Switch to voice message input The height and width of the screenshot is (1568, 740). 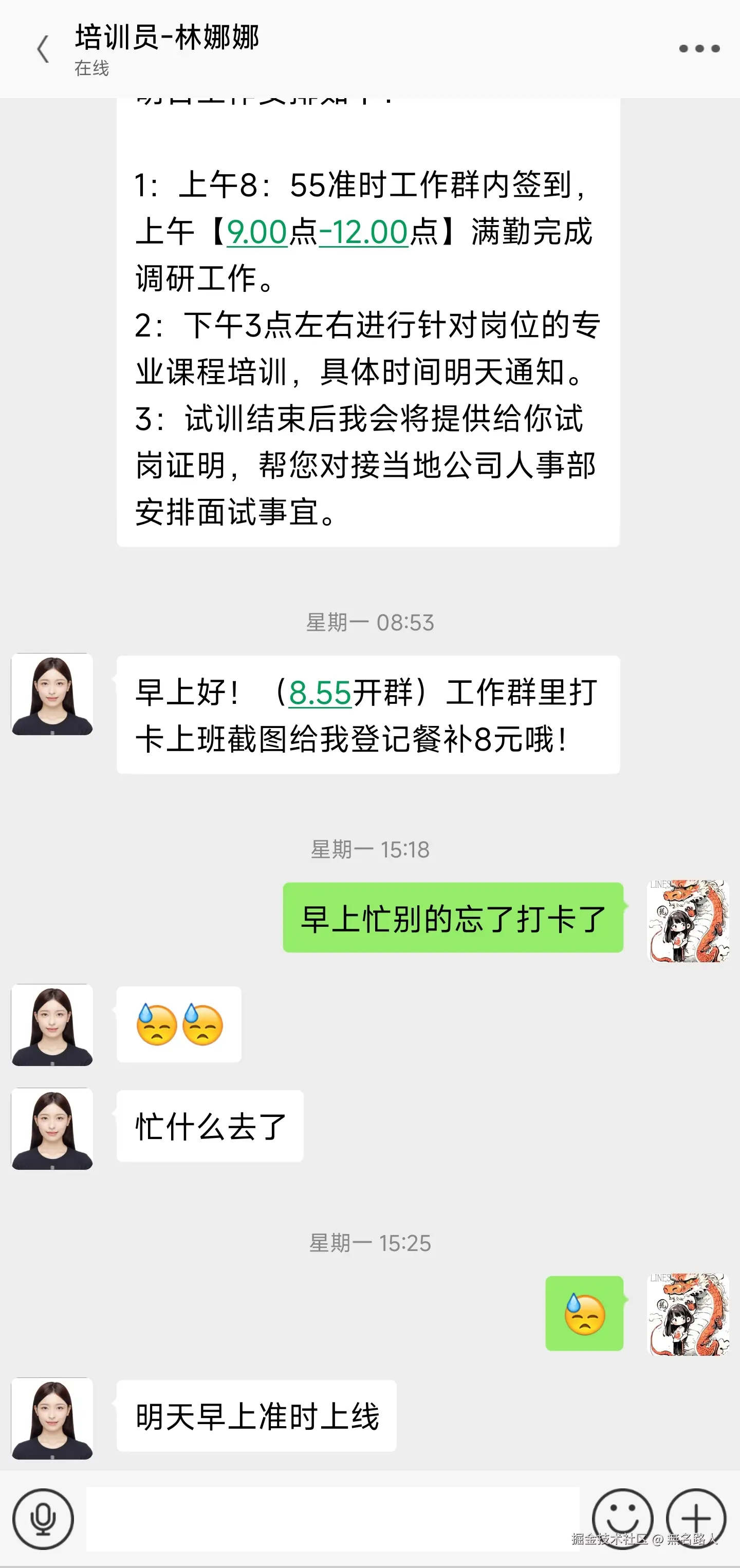point(43,1519)
